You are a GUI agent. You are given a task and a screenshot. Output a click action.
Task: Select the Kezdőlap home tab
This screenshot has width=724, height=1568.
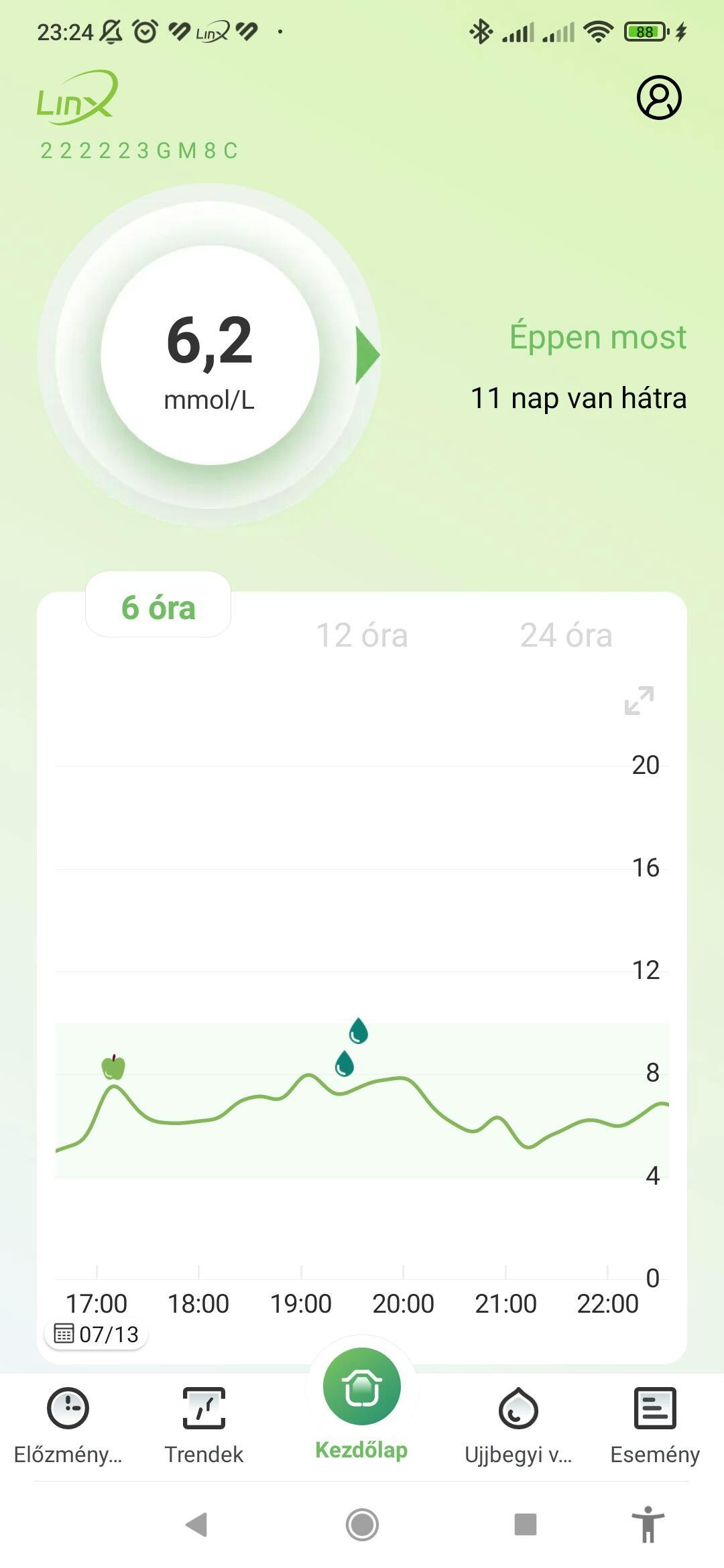361,1405
